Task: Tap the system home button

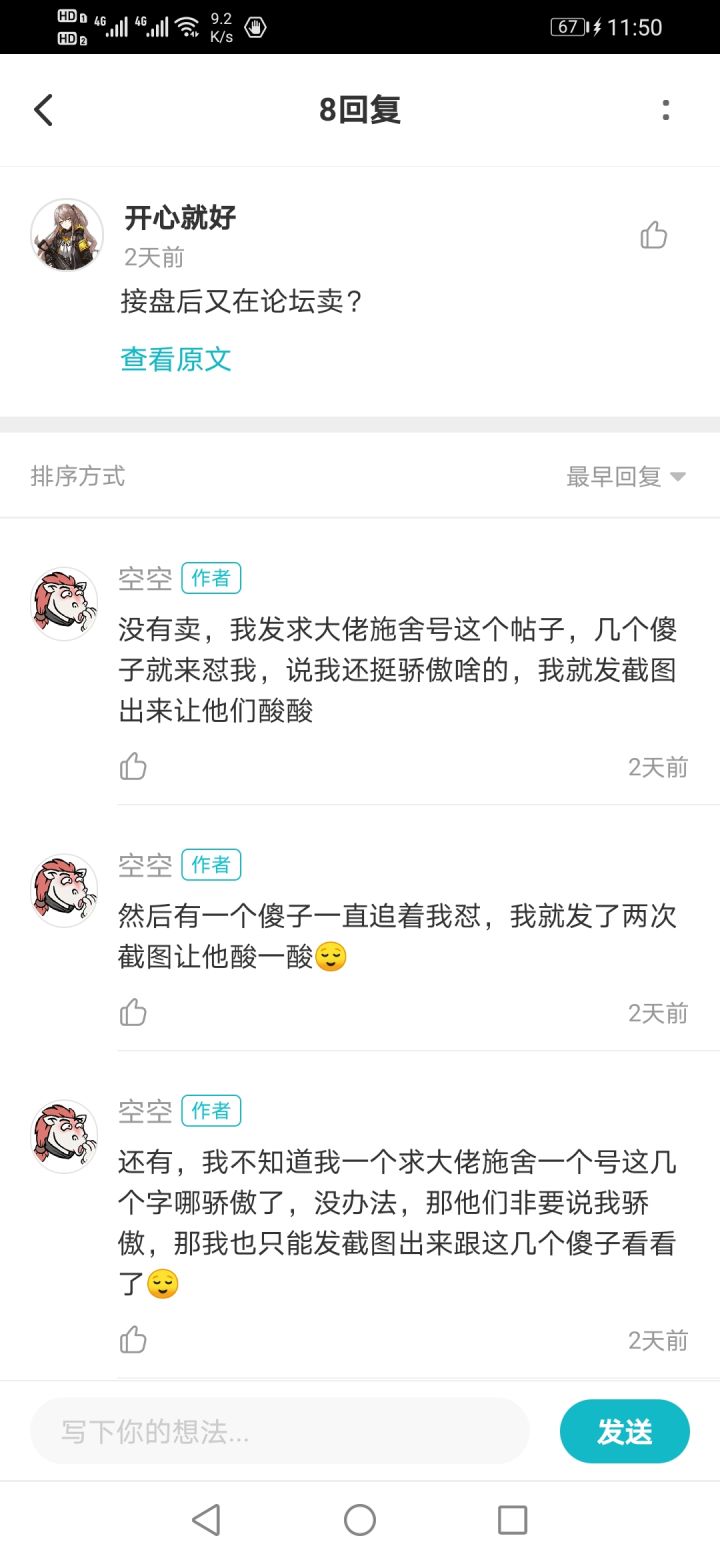Action: pyautogui.click(x=360, y=1520)
